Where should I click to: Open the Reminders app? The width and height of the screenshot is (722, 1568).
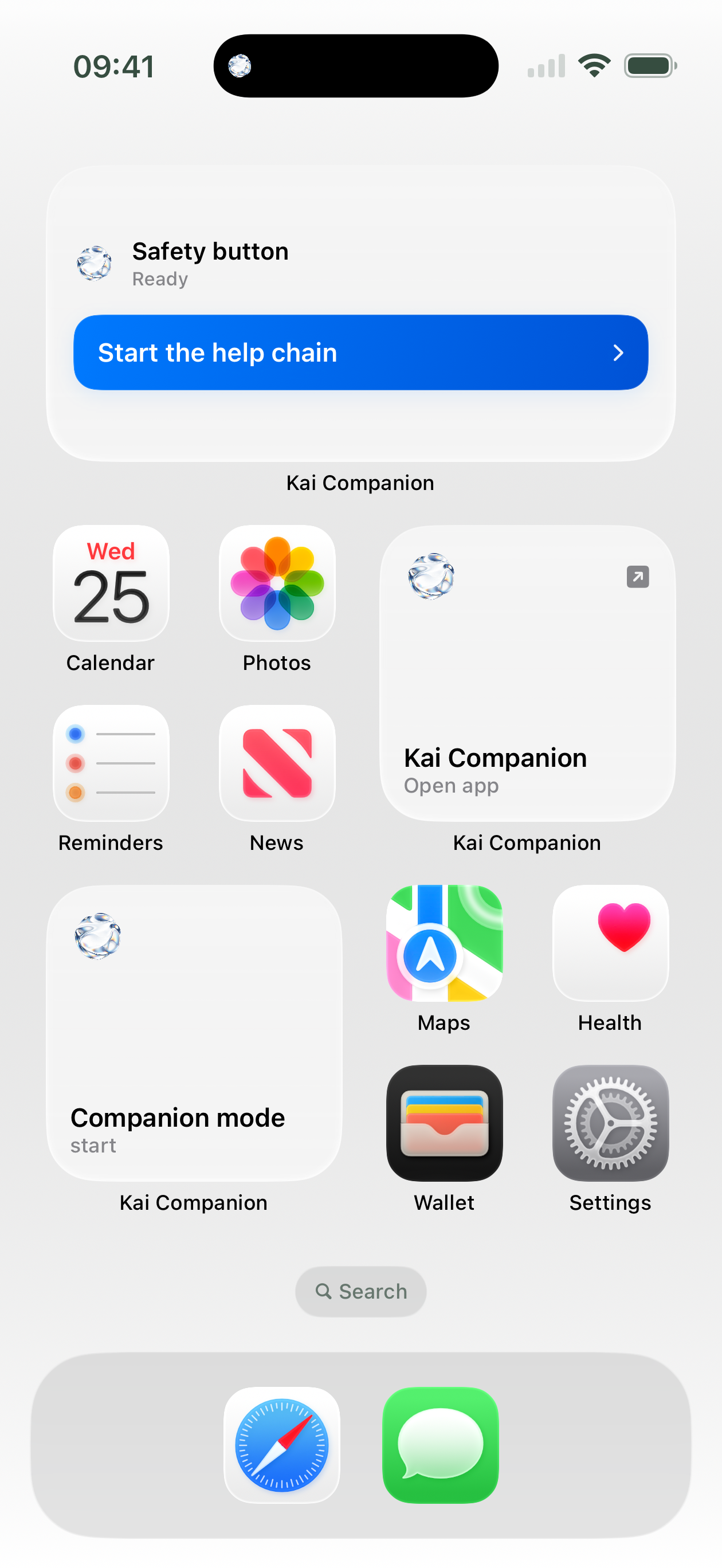[x=110, y=764]
